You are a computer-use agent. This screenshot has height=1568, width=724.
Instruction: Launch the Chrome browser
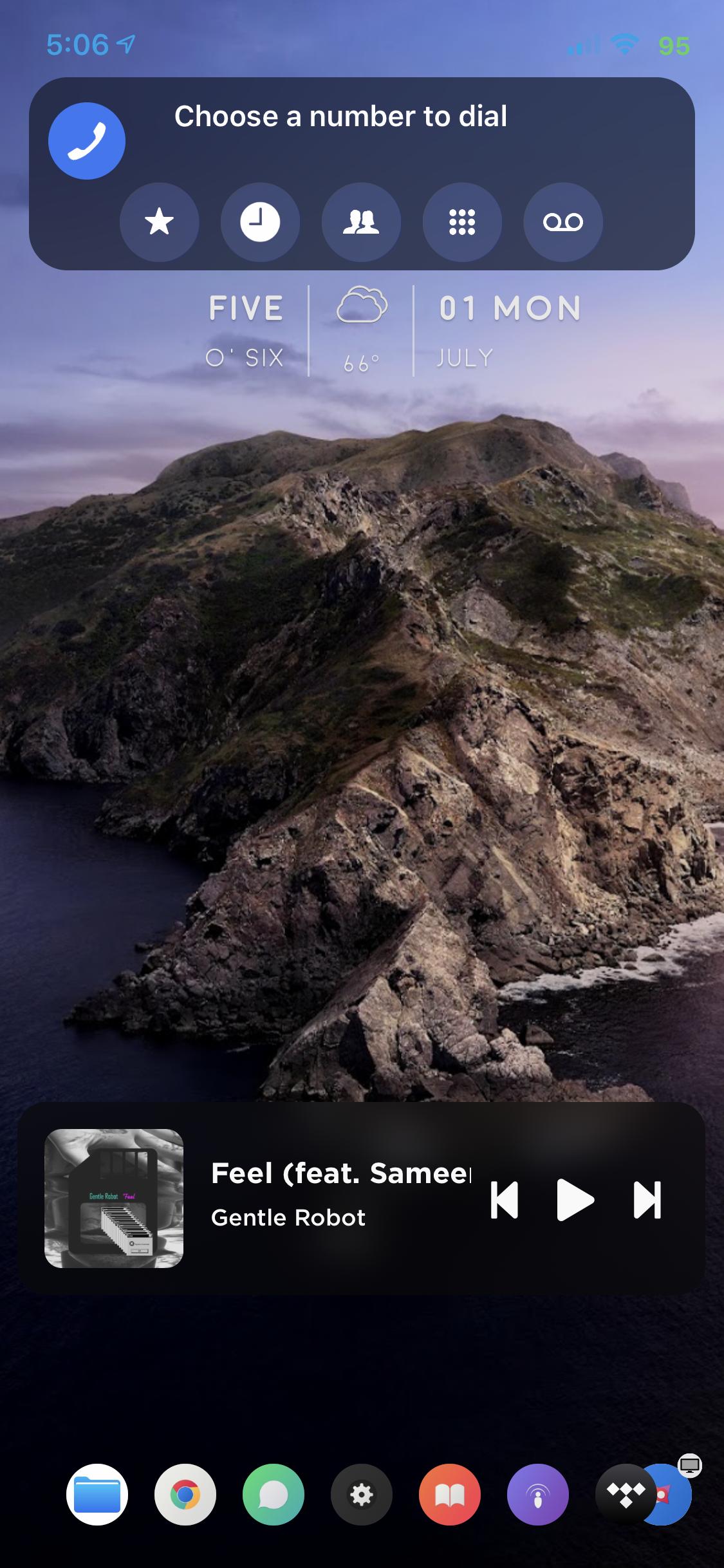tap(185, 1495)
